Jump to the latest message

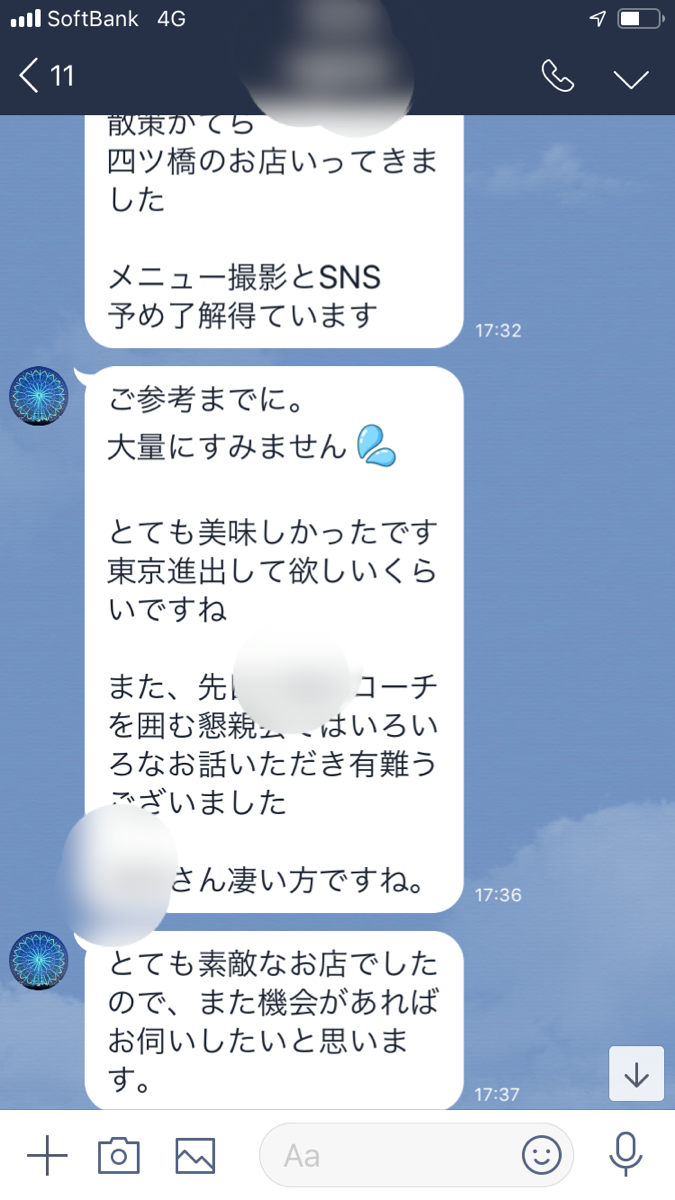point(636,1075)
